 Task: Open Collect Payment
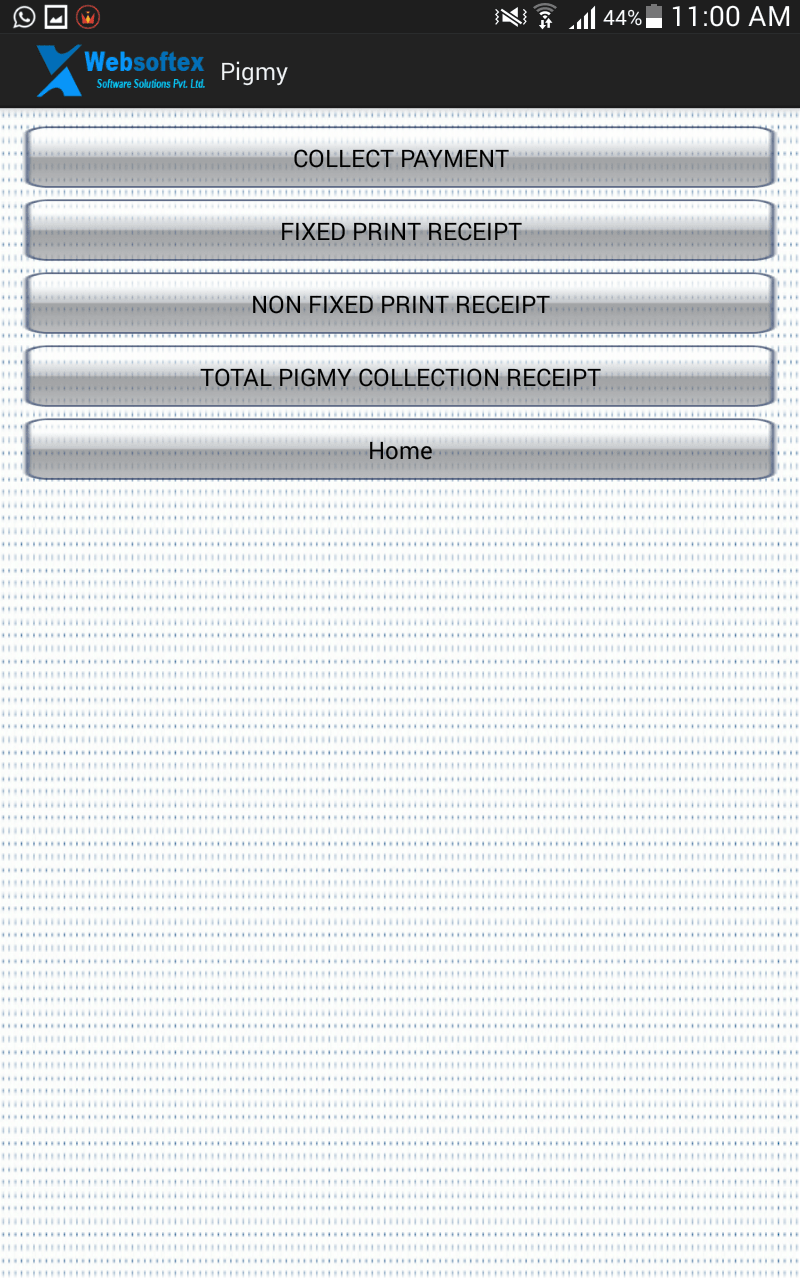pos(400,158)
